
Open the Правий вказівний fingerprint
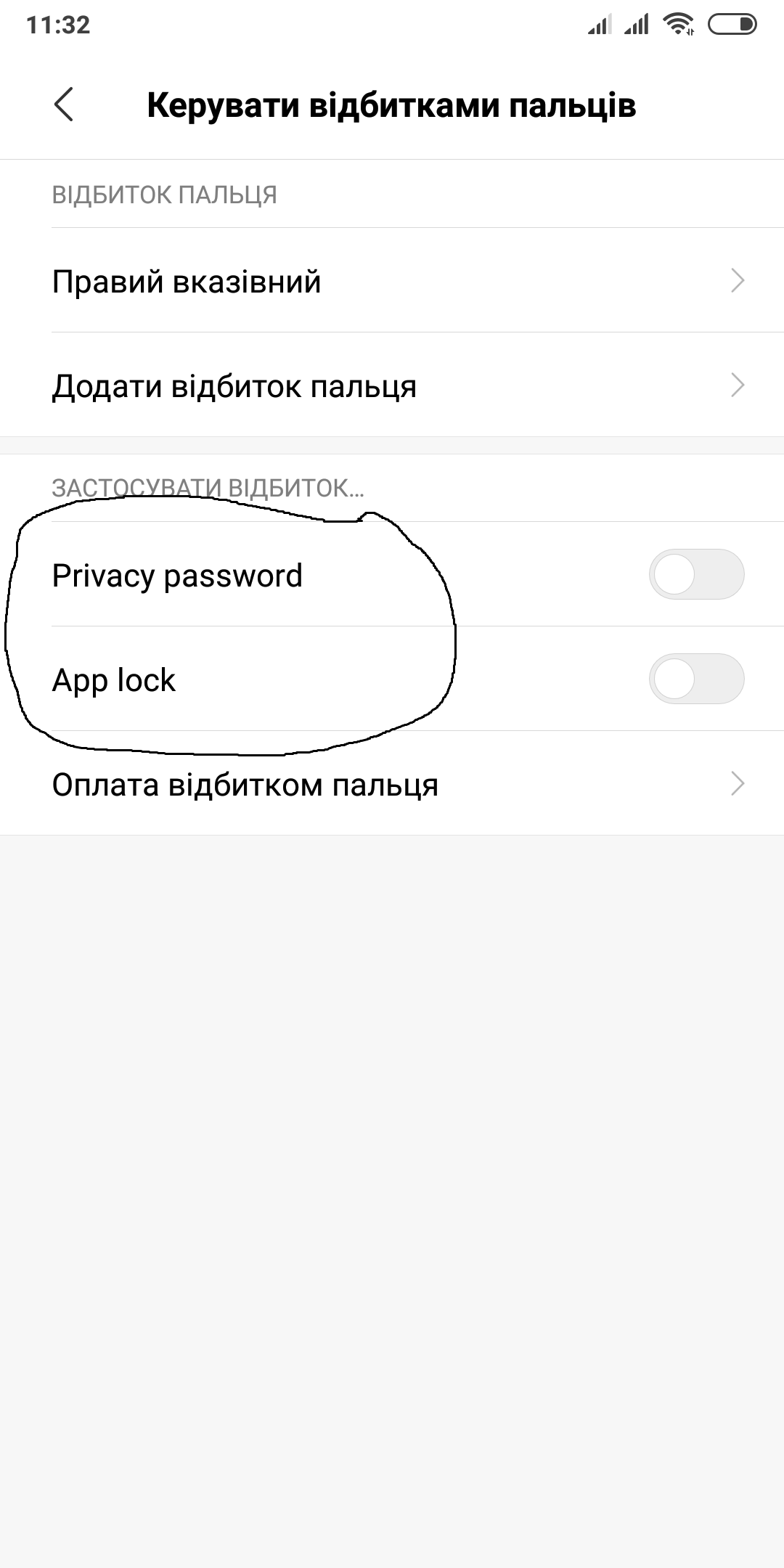[x=392, y=280]
